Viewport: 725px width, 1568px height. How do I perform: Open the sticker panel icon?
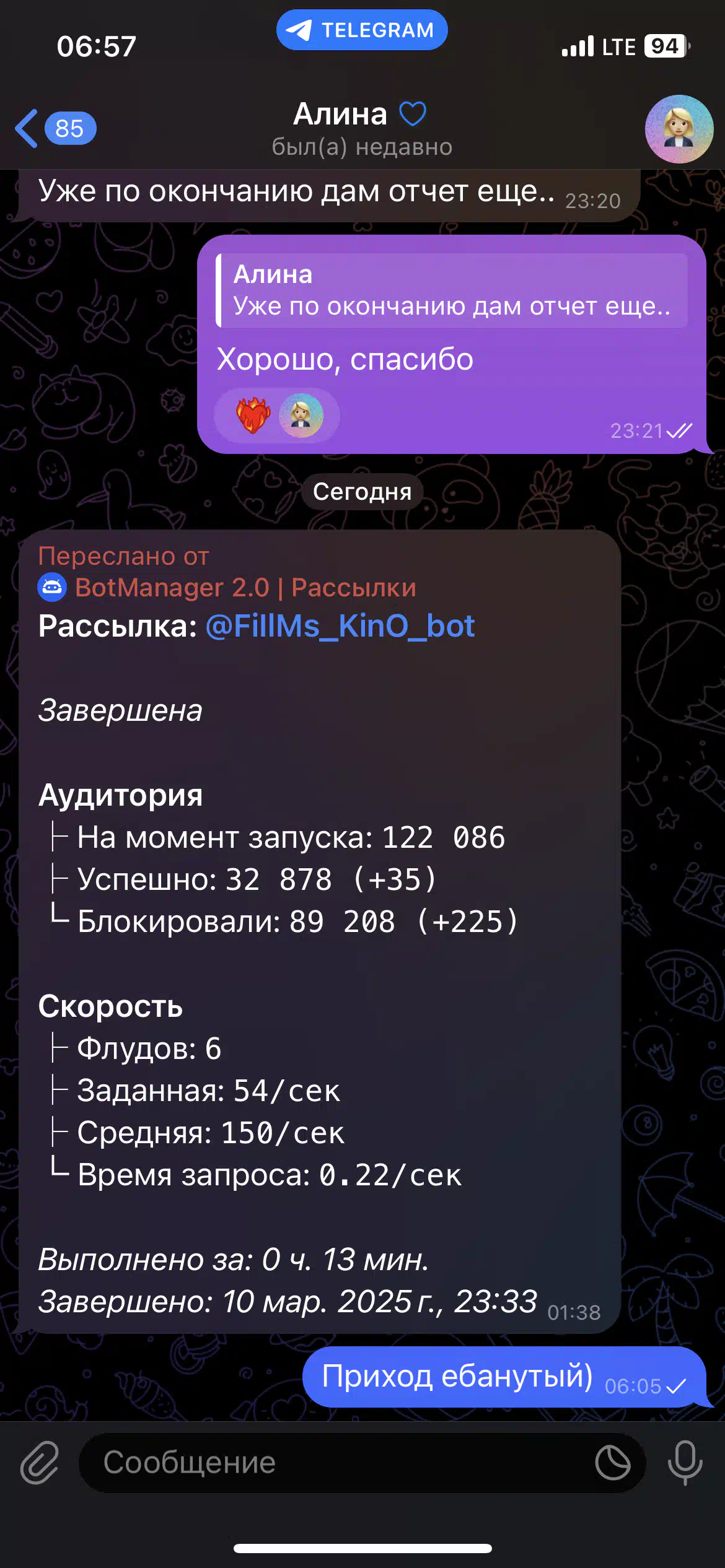click(613, 1462)
